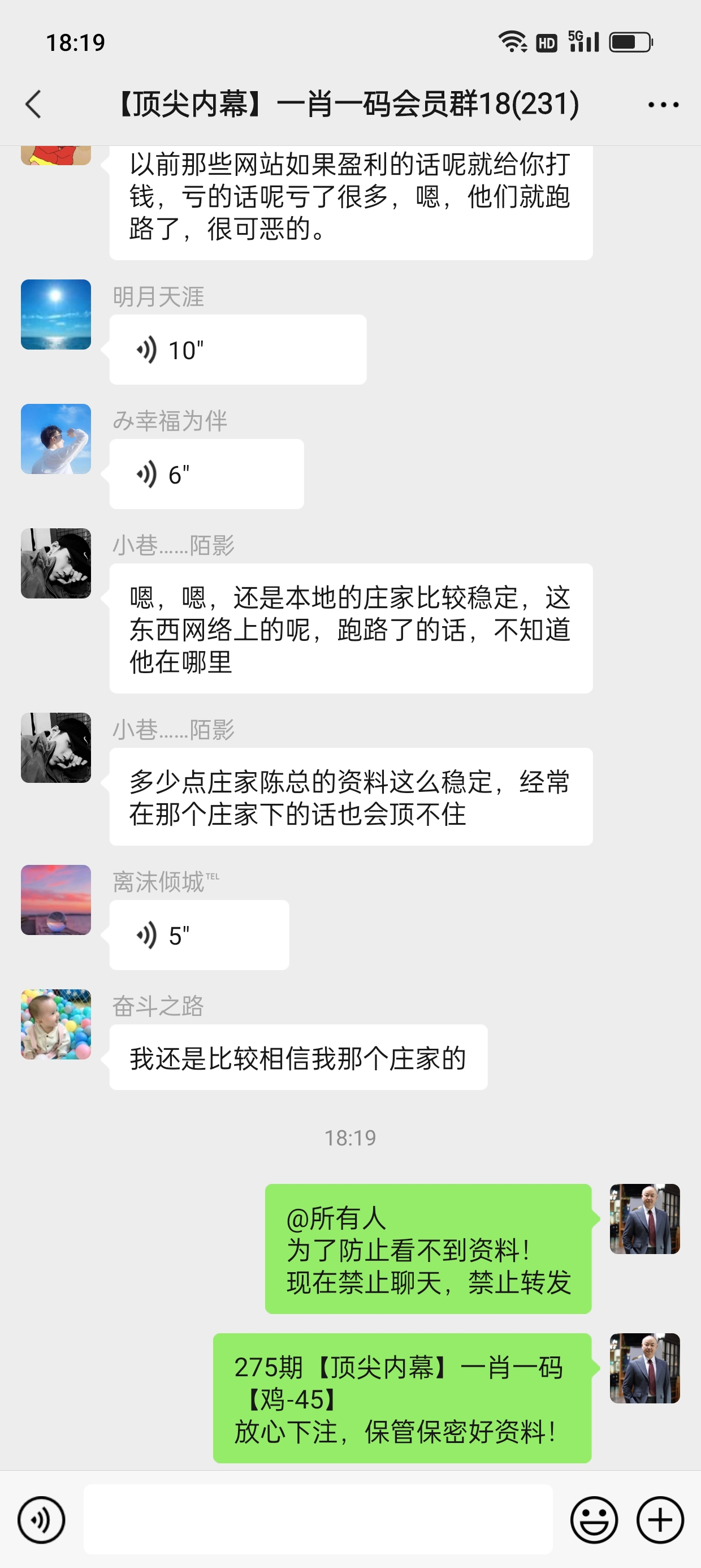Tap the message text field

(x=318, y=1519)
